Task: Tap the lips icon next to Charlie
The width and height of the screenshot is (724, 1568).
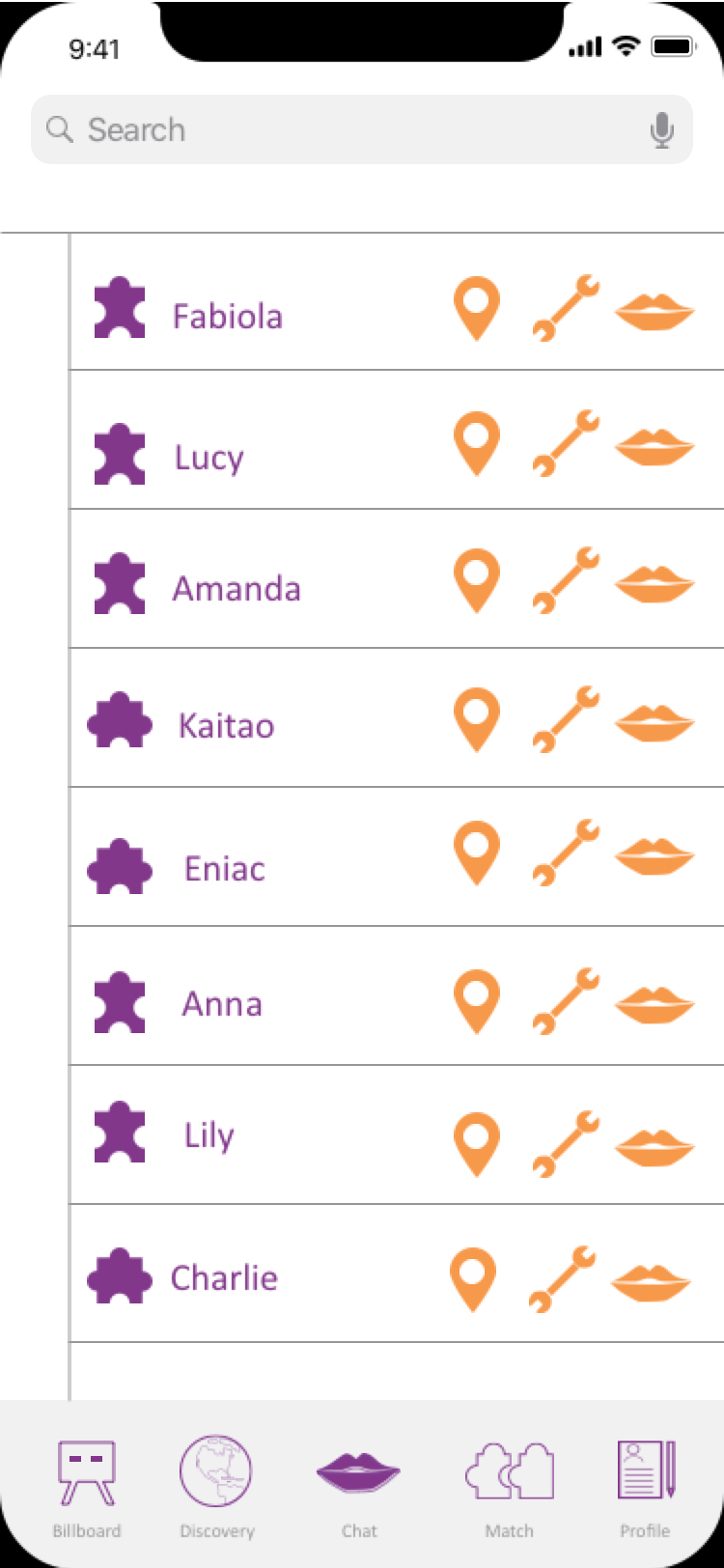Action: (x=652, y=1281)
